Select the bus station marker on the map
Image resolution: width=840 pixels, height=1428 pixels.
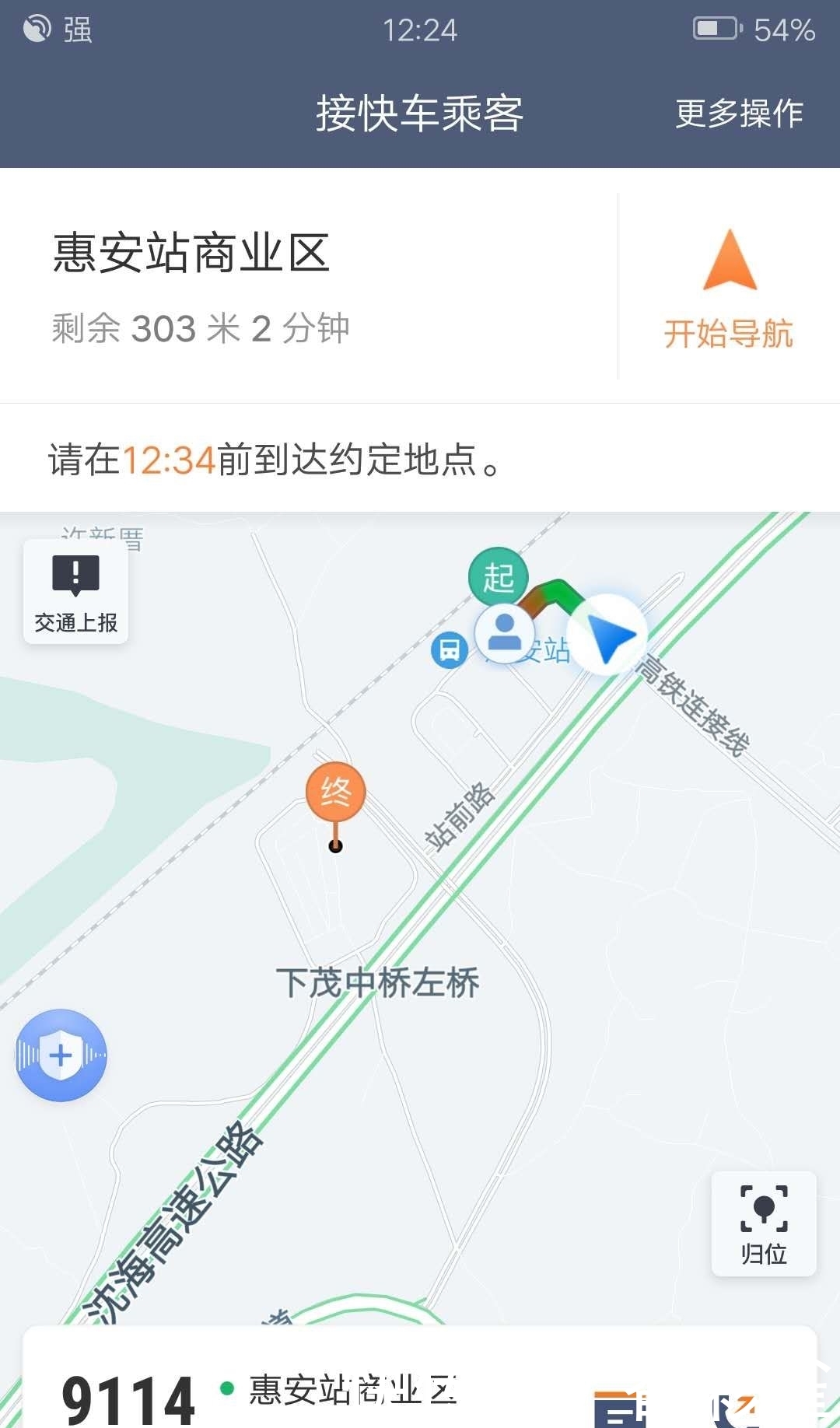[450, 650]
